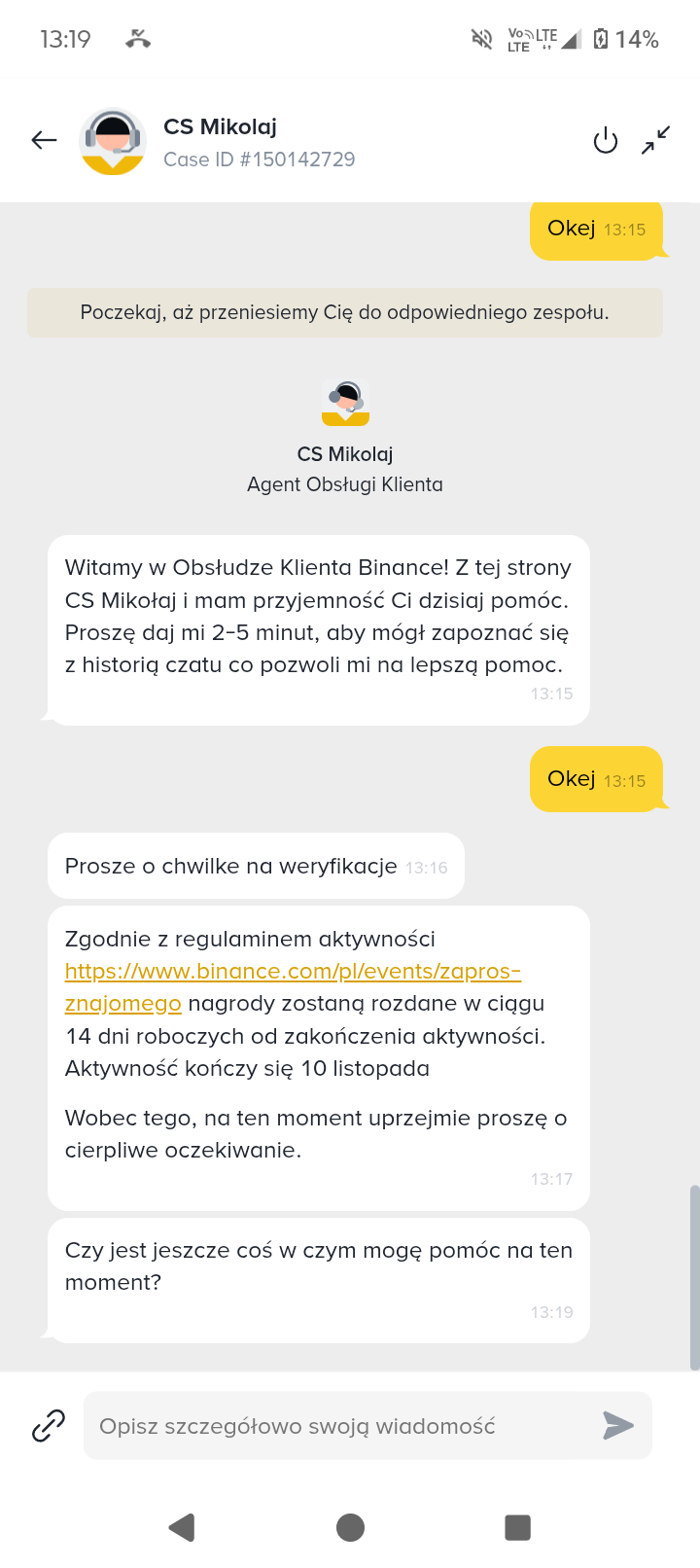Send the message with the arrow icon
Screen dimensions: 700x1568
[618, 1426]
